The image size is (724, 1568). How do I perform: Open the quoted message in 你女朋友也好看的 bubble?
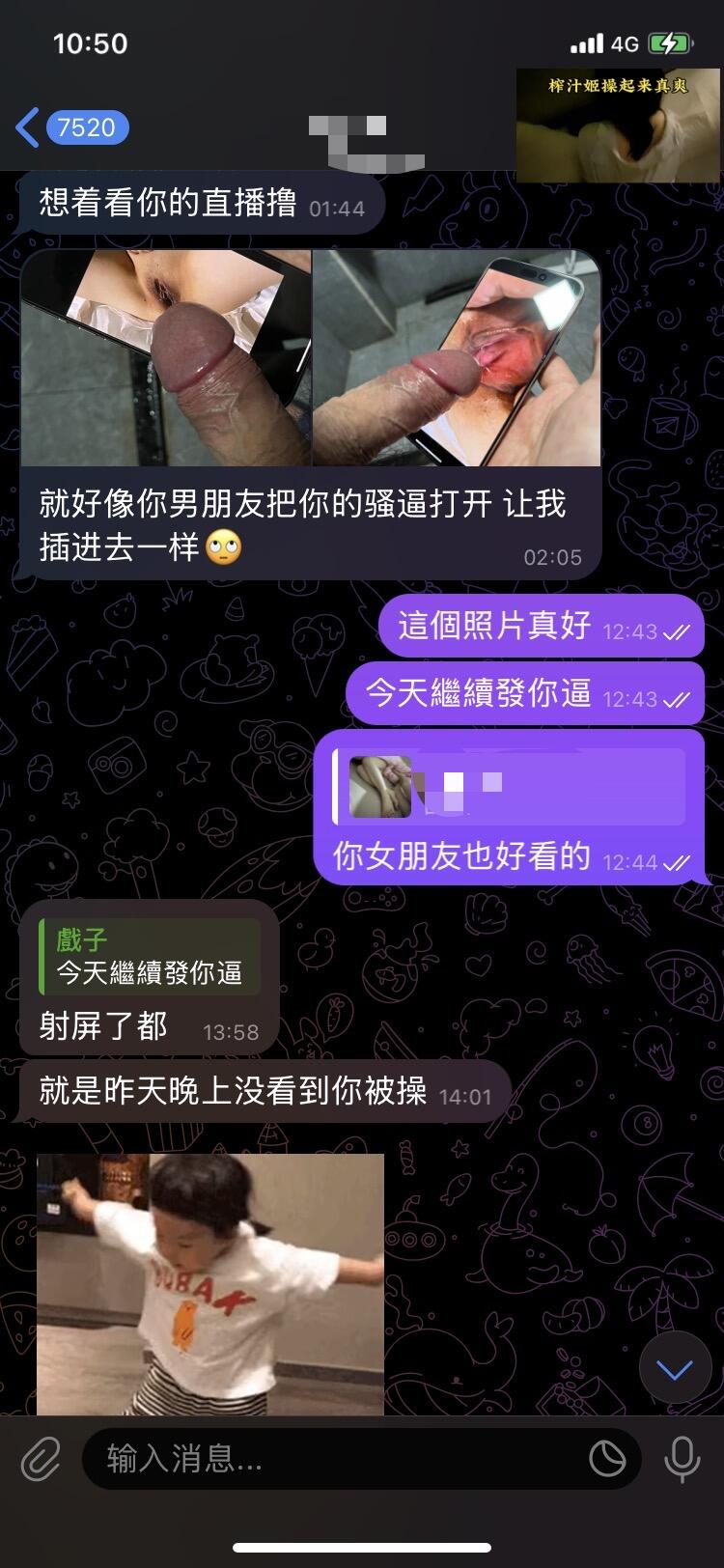pos(509,787)
